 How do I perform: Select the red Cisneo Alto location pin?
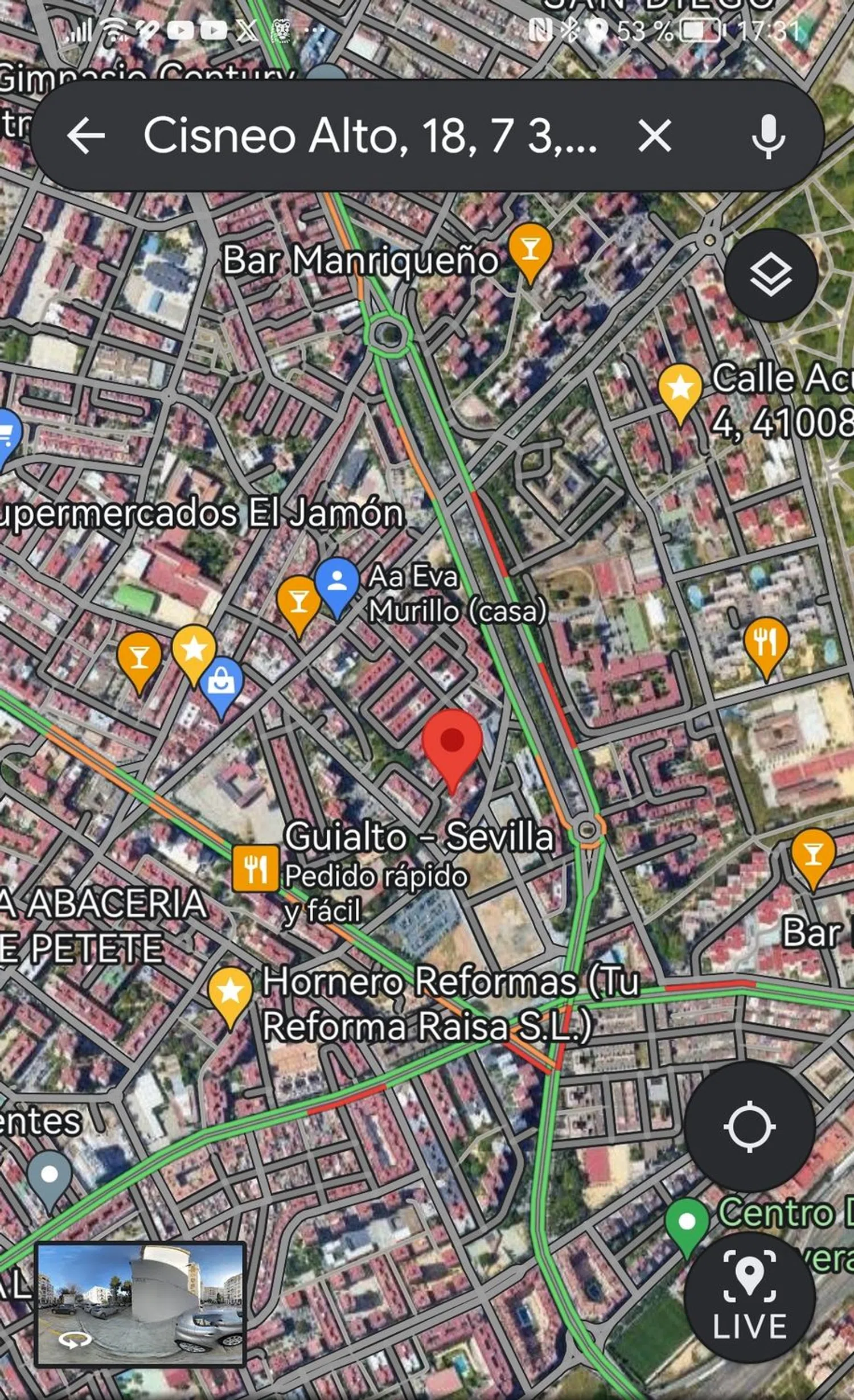452,741
